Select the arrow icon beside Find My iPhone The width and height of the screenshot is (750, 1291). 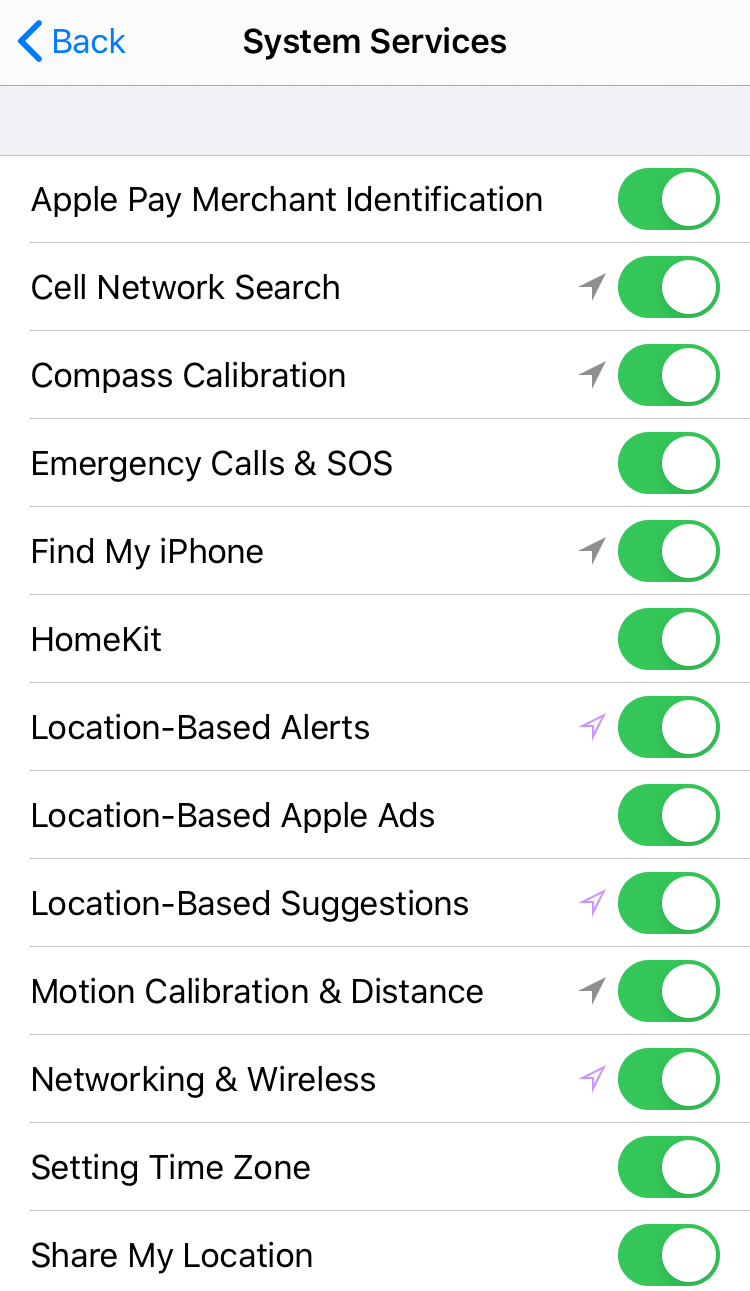pos(592,551)
